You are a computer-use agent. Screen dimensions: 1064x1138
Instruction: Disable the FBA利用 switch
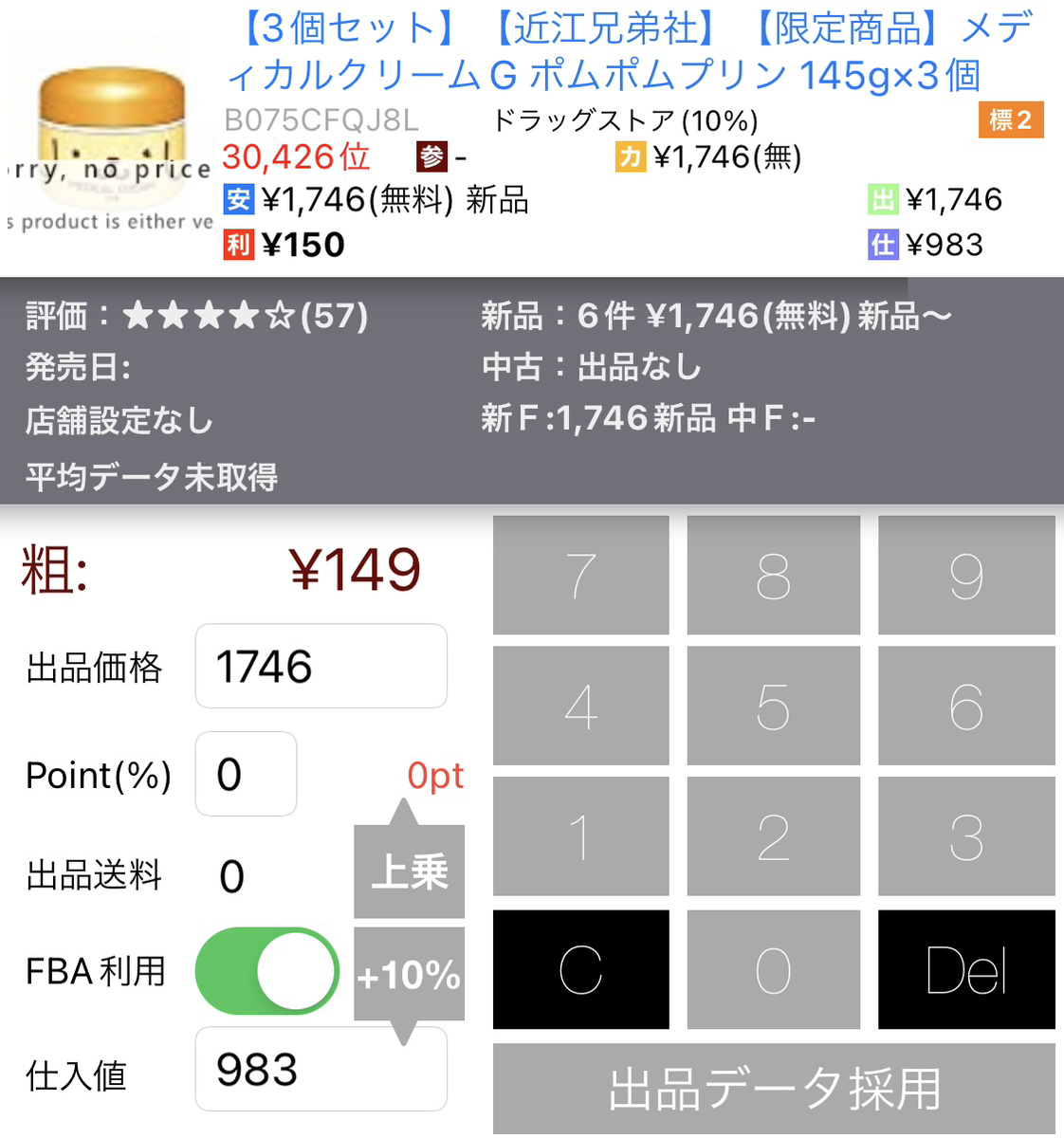[x=266, y=971]
